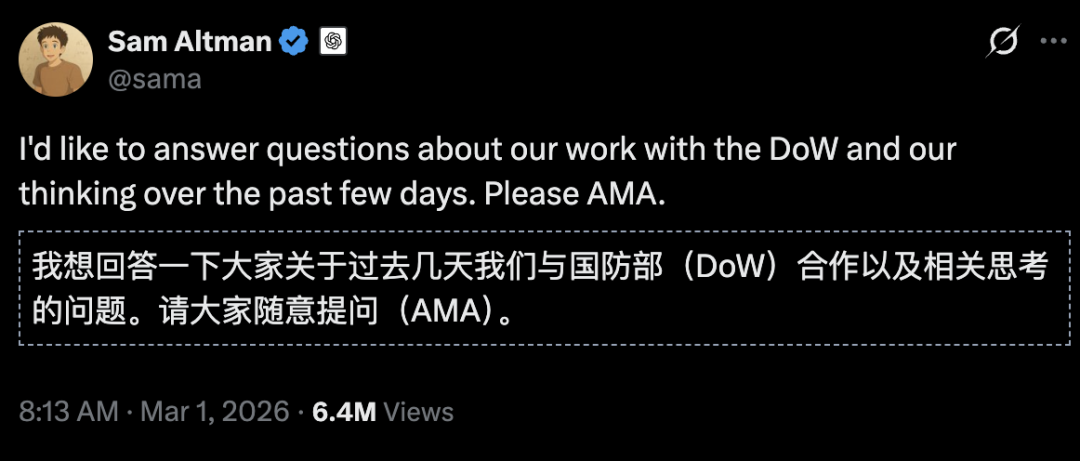Open the post's overflow menu
This screenshot has height=461, width=1080.
(1053, 42)
